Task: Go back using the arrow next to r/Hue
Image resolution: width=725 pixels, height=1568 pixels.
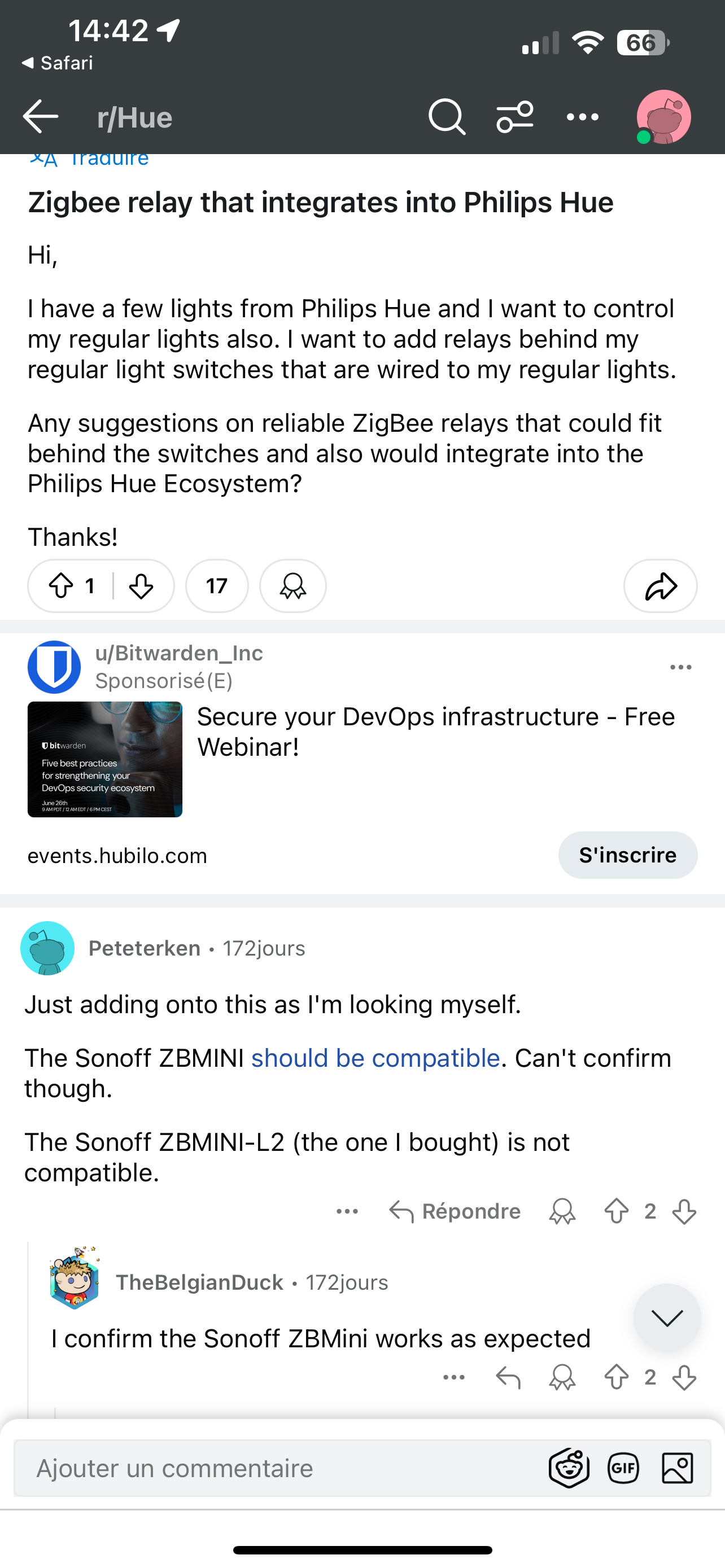Action: point(40,116)
